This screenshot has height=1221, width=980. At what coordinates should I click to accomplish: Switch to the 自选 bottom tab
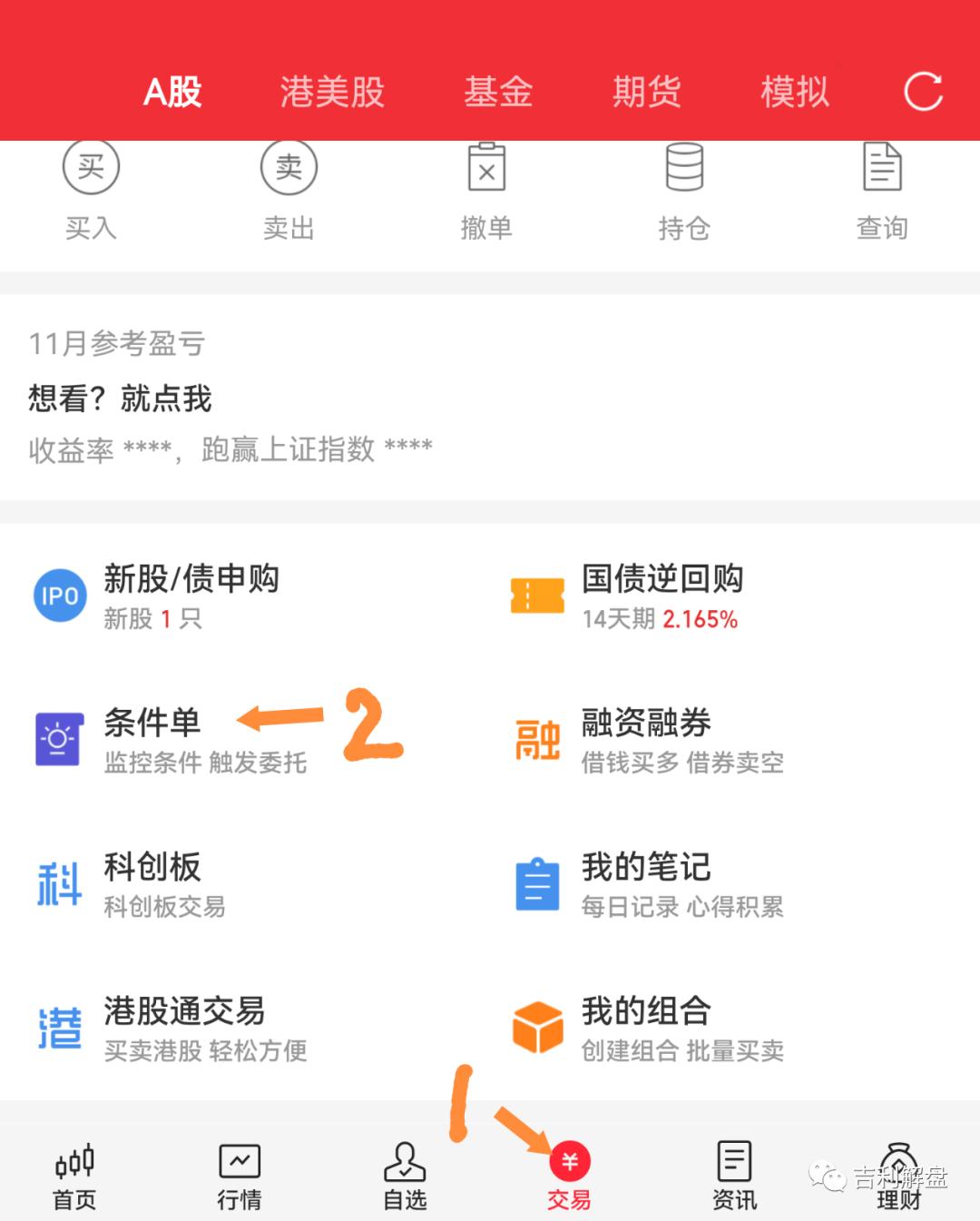click(x=405, y=1177)
